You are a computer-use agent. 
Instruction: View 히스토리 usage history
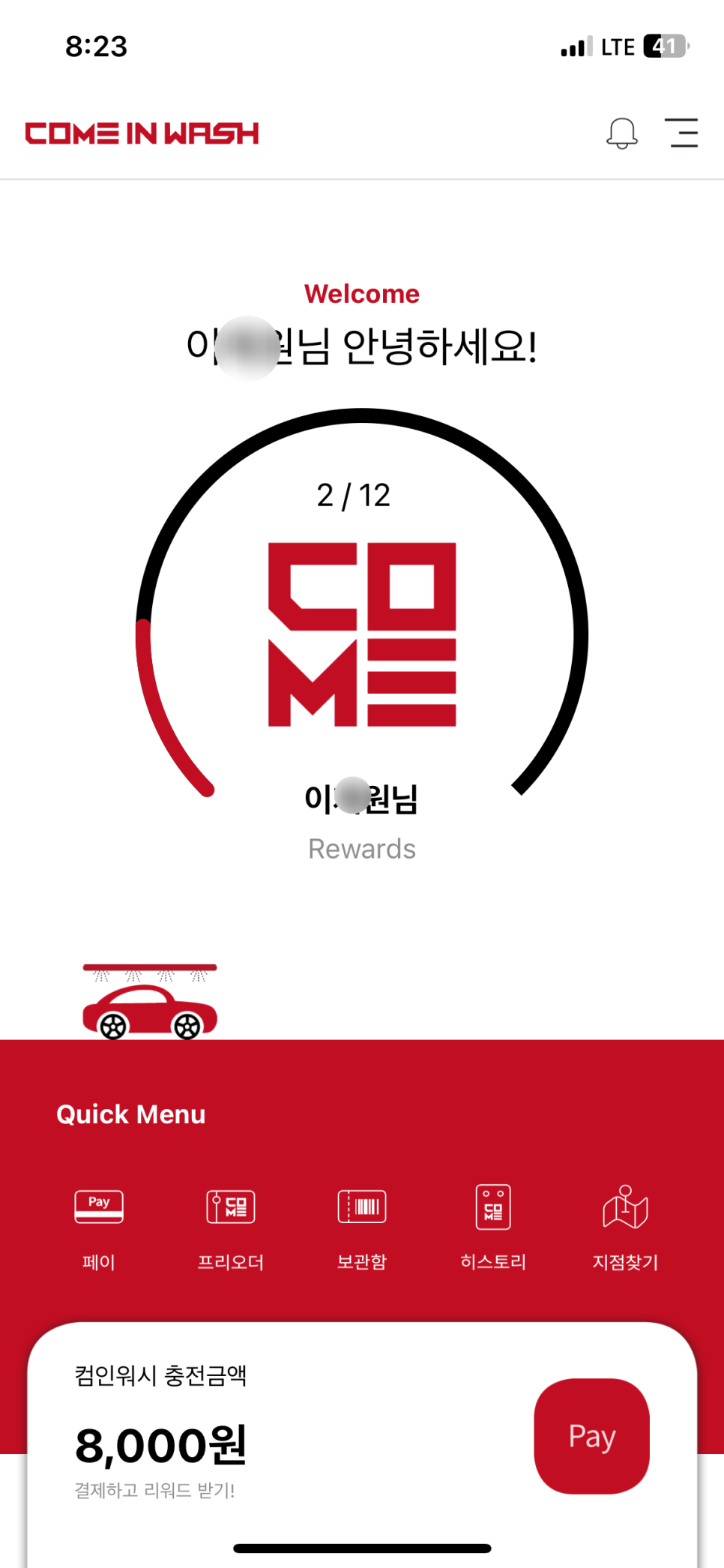tap(493, 1225)
